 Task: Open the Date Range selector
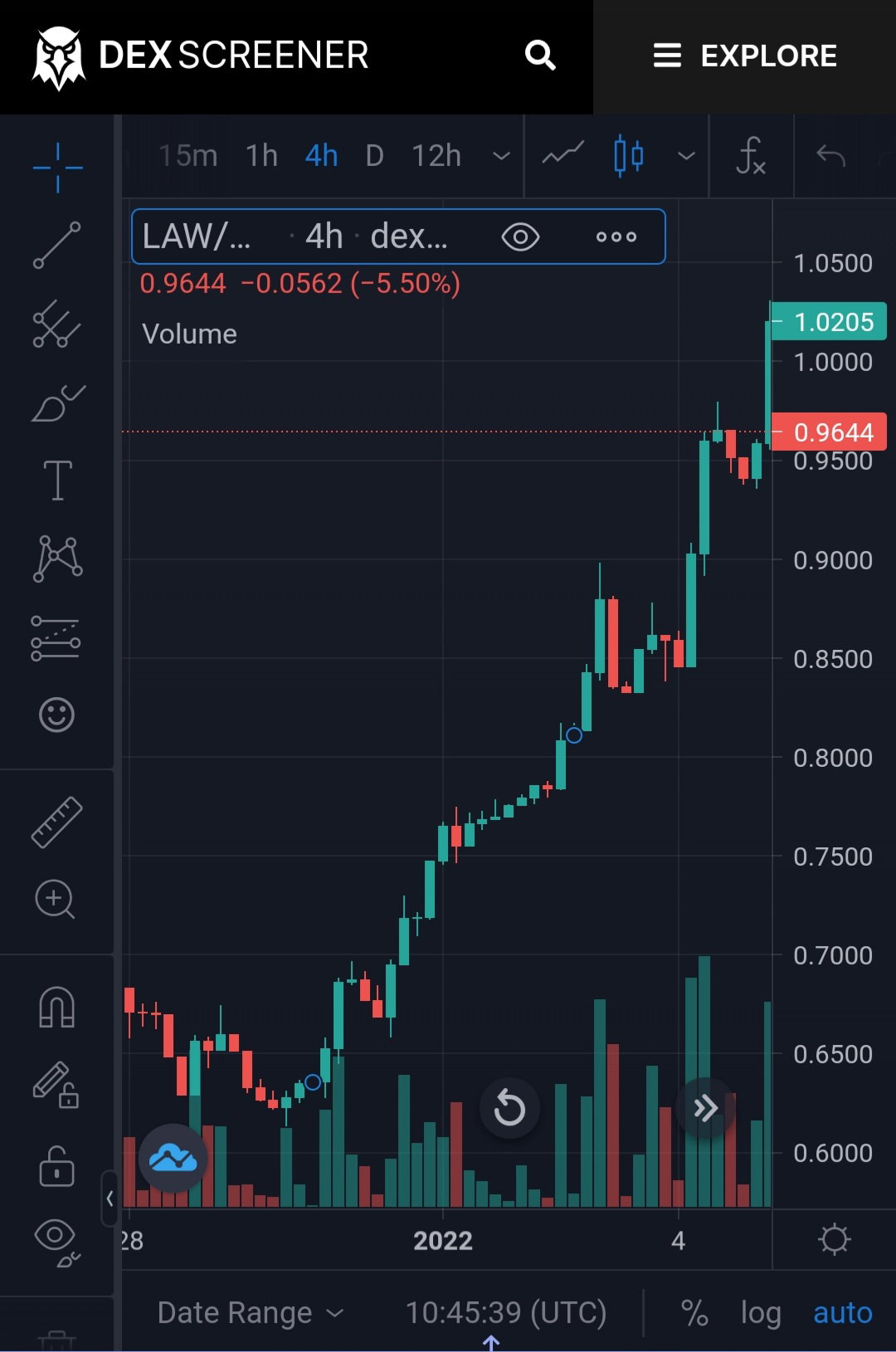(250, 1313)
